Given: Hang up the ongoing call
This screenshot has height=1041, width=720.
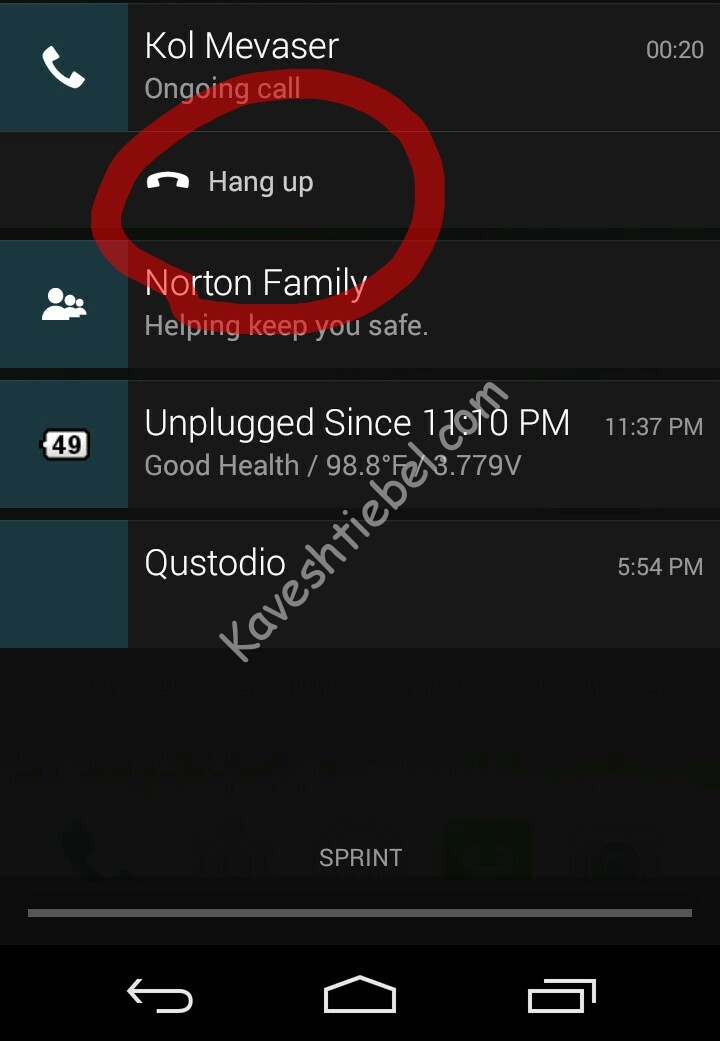Looking at the screenshot, I should (x=232, y=182).
